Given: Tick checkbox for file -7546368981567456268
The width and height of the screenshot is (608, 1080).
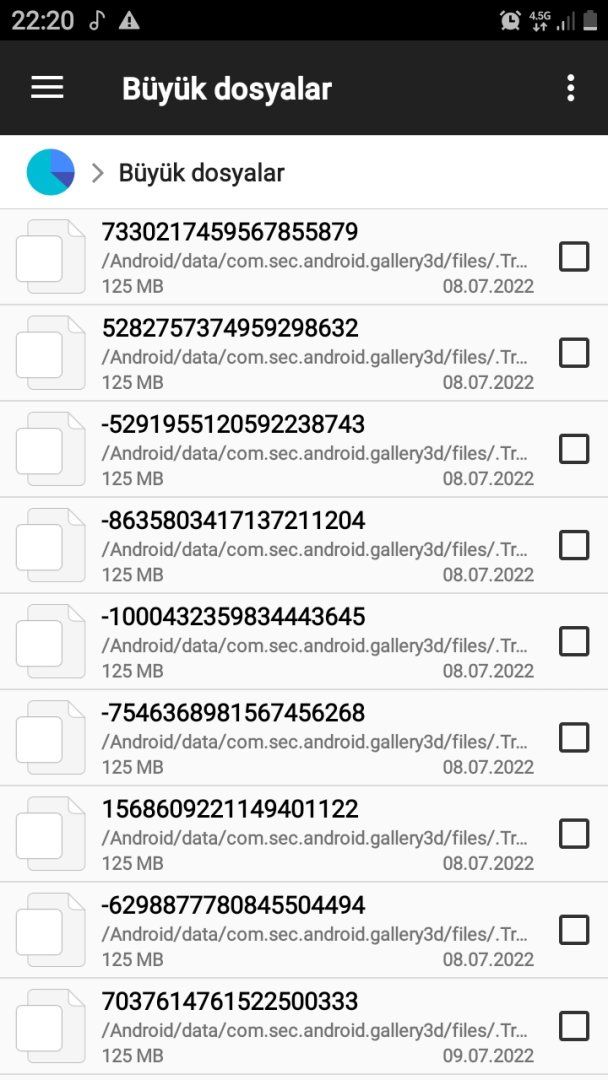Looking at the screenshot, I should (x=573, y=738).
